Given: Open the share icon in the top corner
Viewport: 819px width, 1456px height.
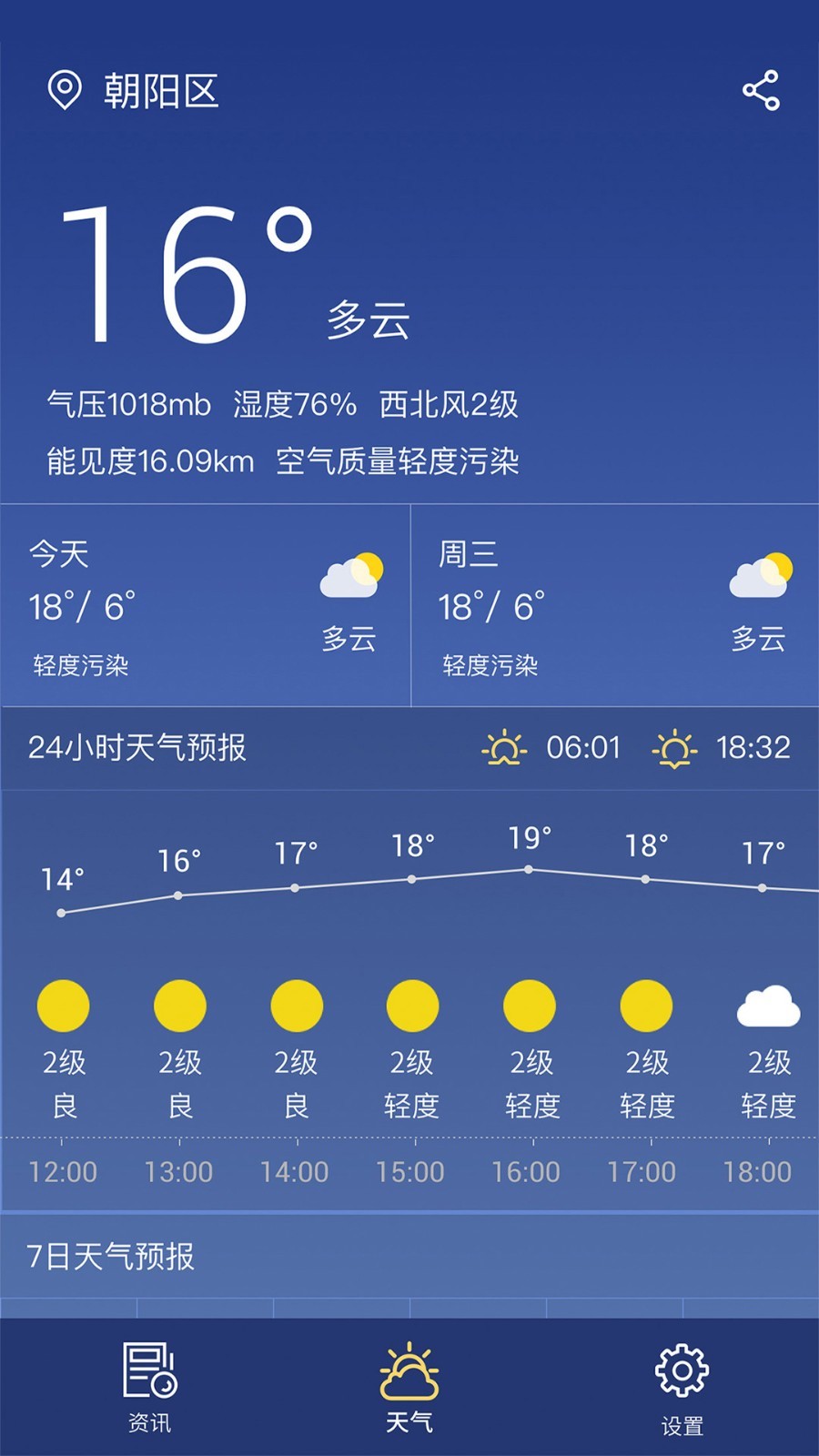Looking at the screenshot, I should point(760,88).
